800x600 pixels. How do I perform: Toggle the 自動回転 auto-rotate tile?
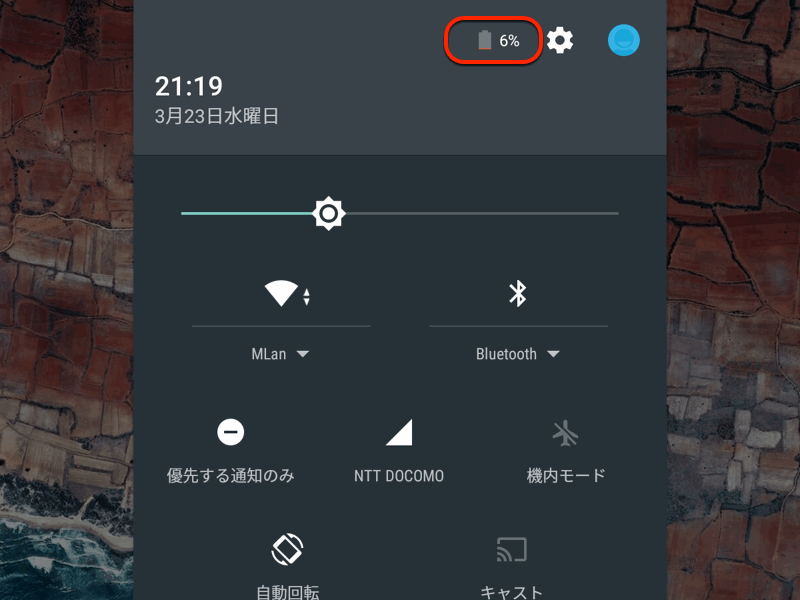point(287,550)
